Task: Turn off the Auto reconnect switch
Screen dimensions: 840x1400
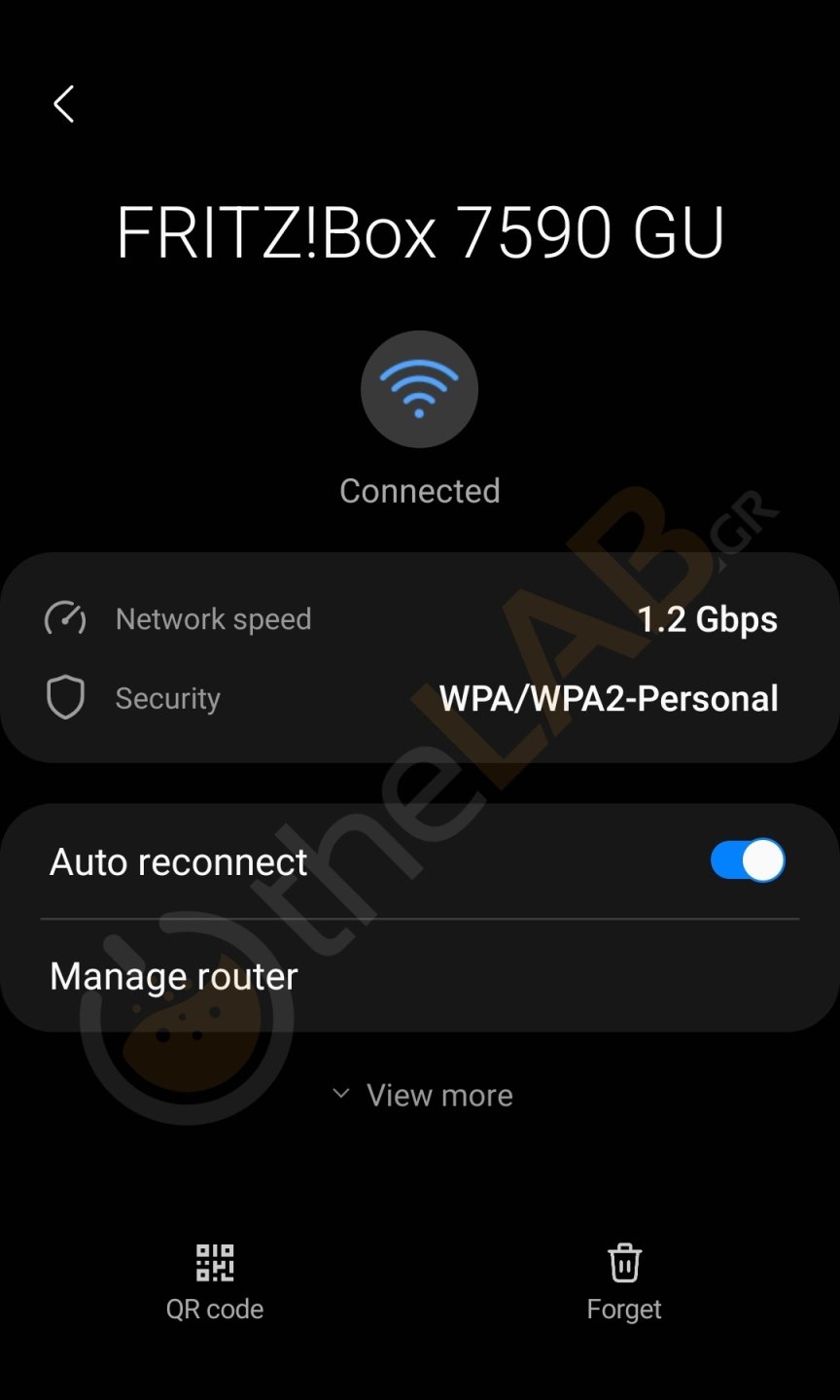Action: (x=747, y=860)
